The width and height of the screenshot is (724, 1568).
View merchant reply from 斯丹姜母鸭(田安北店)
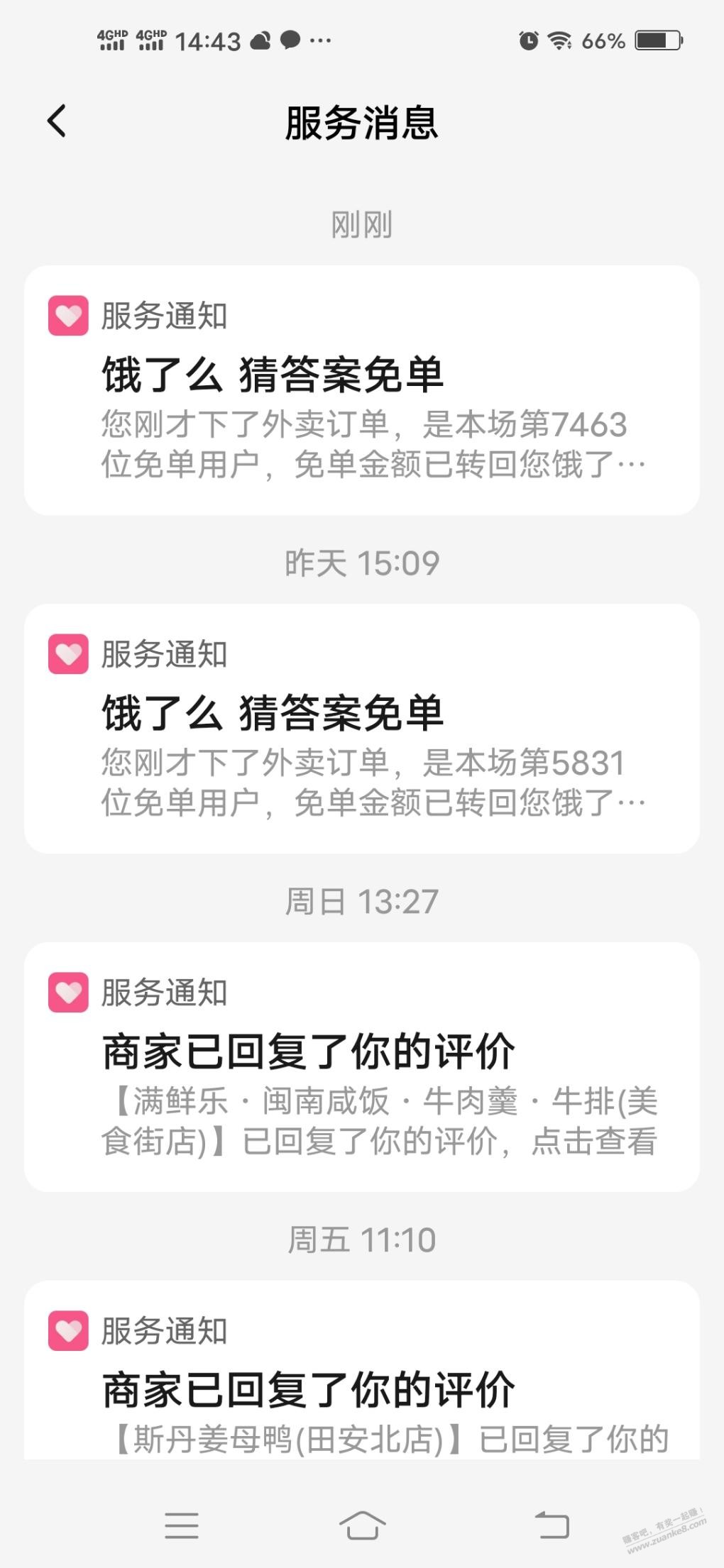pyautogui.click(x=362, y=1370)
